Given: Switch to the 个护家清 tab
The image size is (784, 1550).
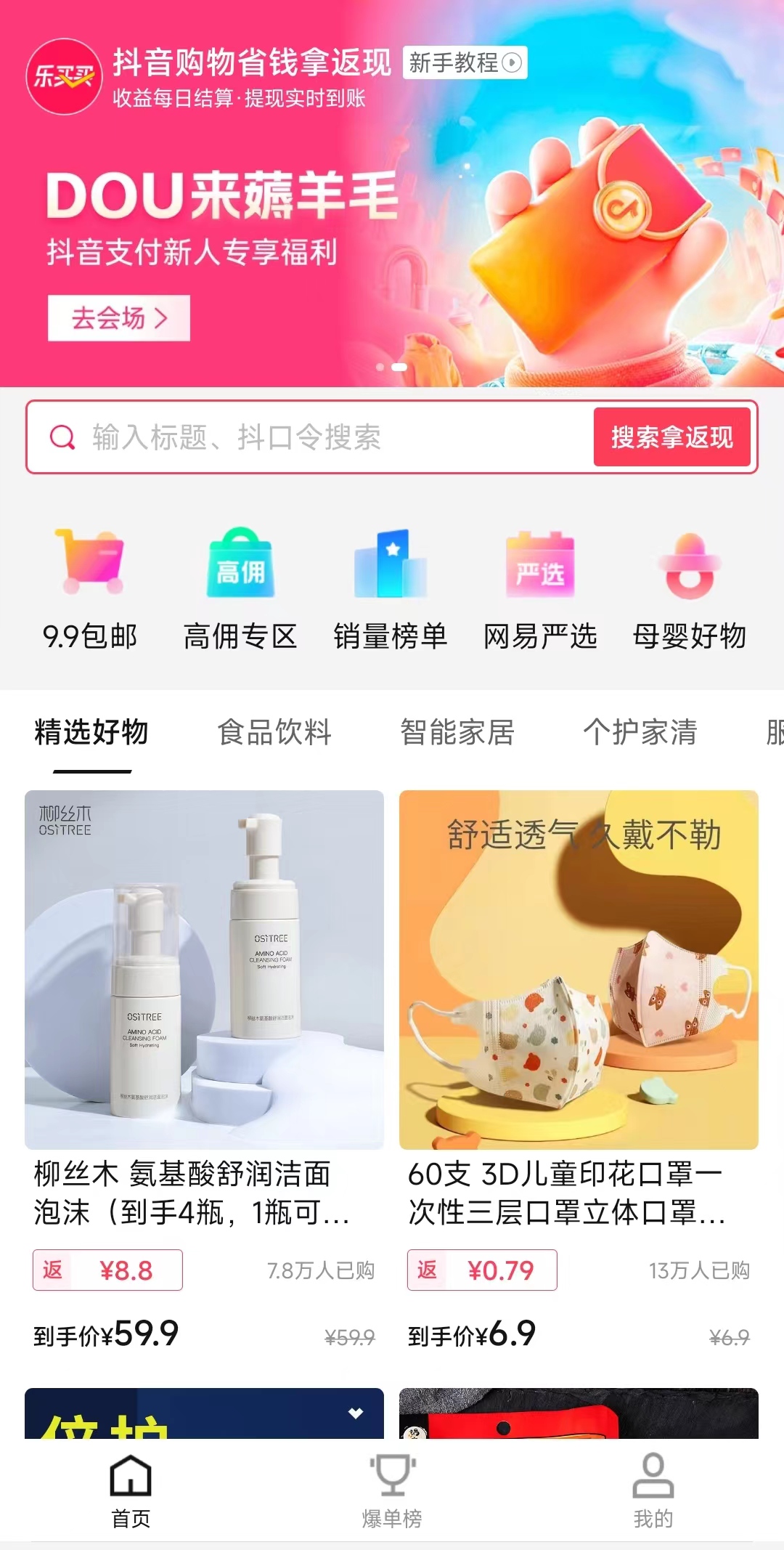Looking at the screenshot, I should tap(640, 732).
